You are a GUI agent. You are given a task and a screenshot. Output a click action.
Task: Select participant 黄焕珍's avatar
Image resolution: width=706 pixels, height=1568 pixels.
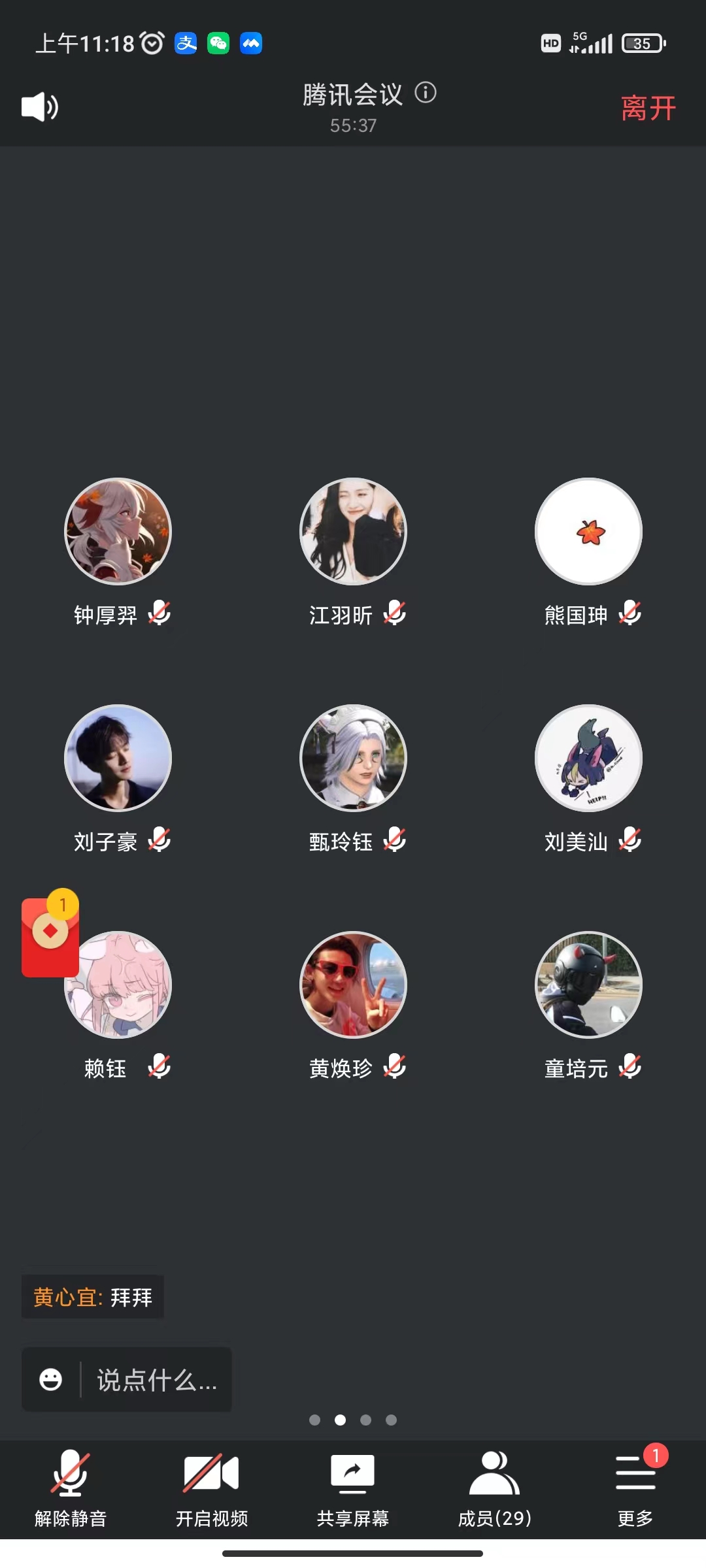[x=353, y=985]
